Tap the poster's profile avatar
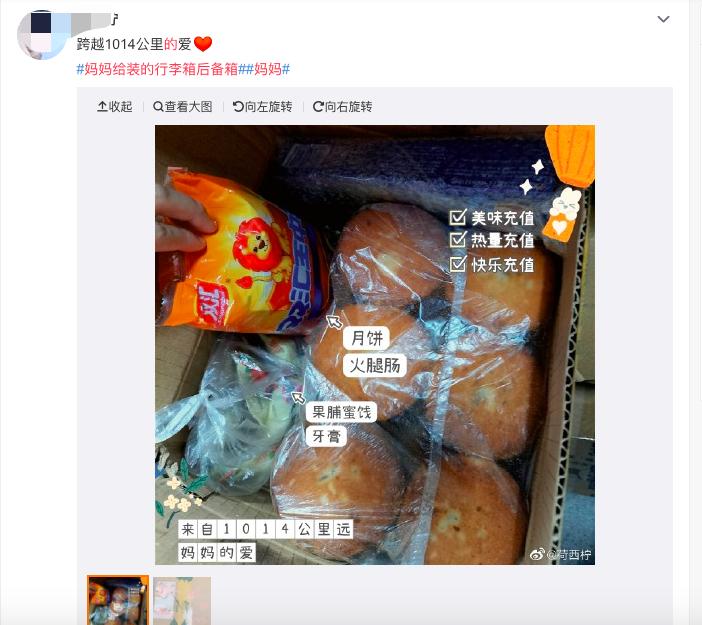The image size is (702, 625). click(43, 37)
